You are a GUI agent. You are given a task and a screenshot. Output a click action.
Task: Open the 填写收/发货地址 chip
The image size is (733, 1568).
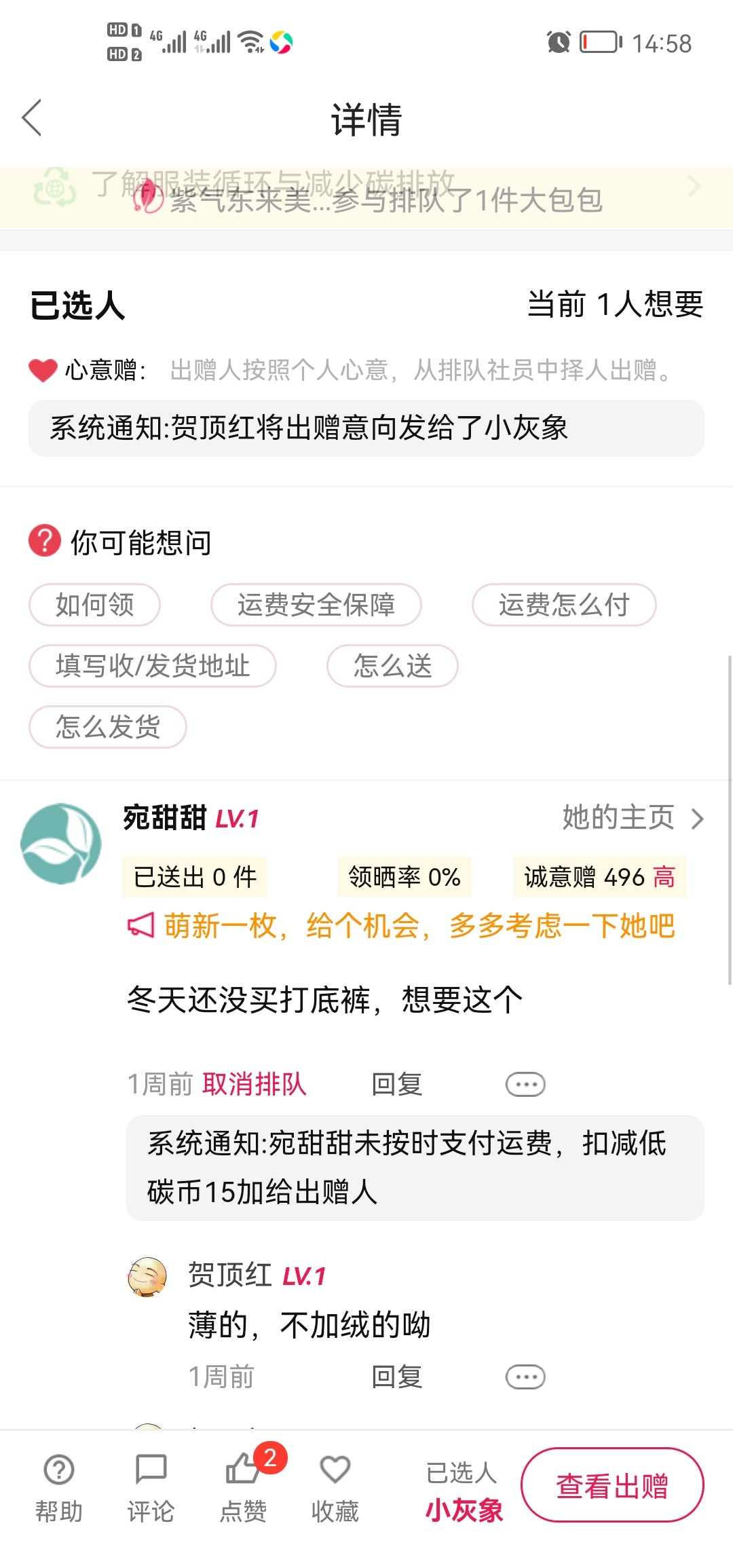coord(153,666)
